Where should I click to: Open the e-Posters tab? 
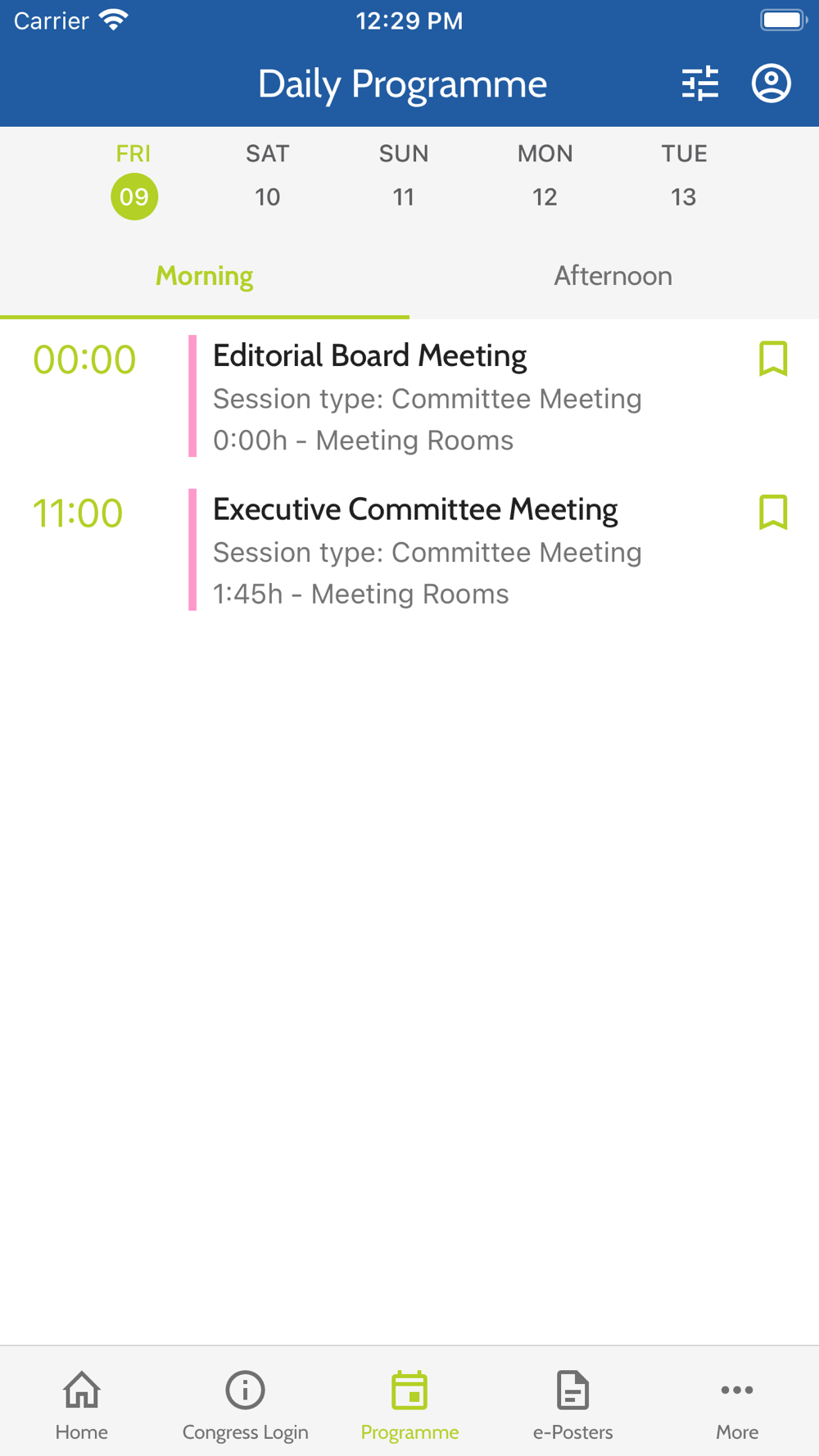click(573, 1404)
